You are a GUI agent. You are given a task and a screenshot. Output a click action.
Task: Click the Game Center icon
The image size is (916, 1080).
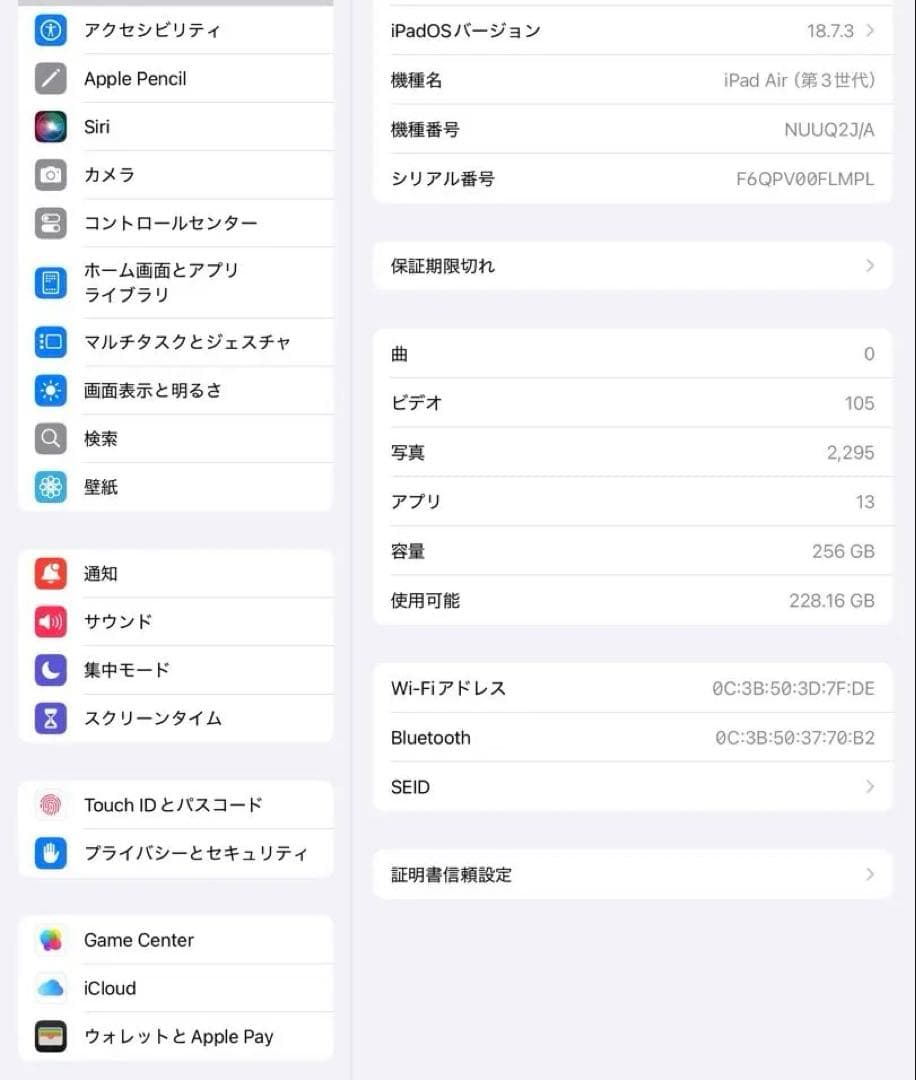coord(50,939)
